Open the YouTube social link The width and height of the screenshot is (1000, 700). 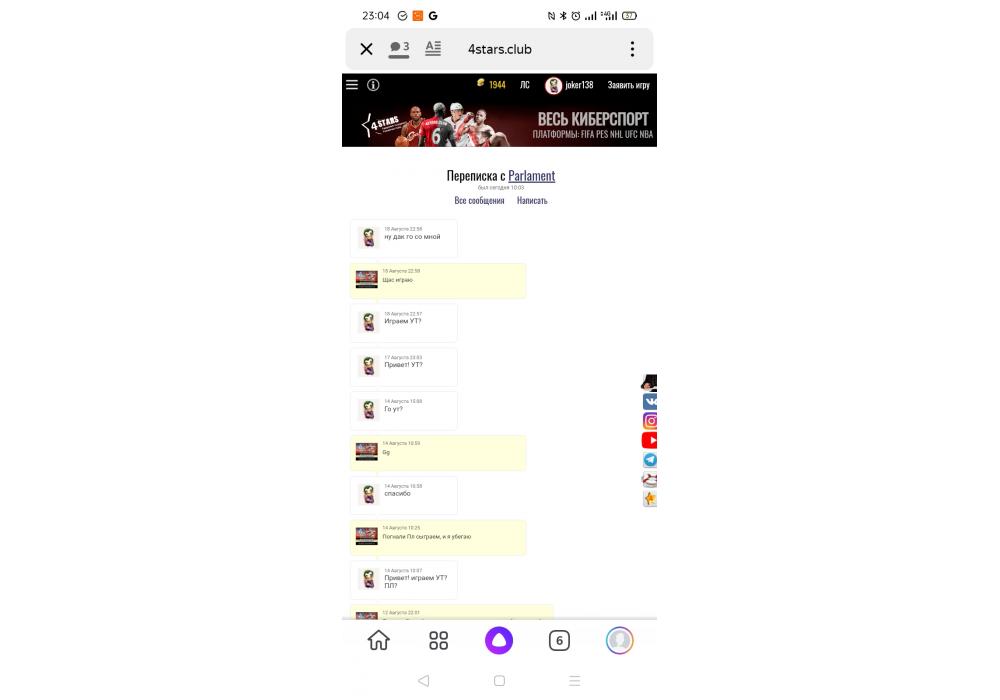pyautogui.click(x=650, y=440)
